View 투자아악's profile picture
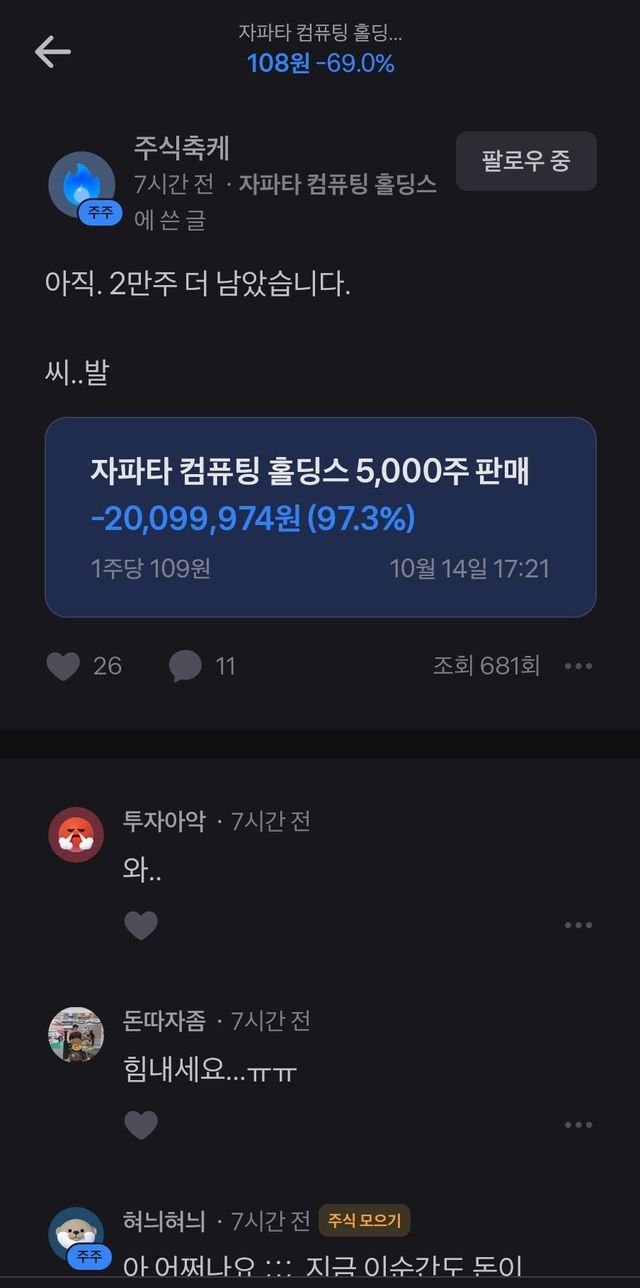Viewport: 640px width, 1288px height. tap(76, 834)
